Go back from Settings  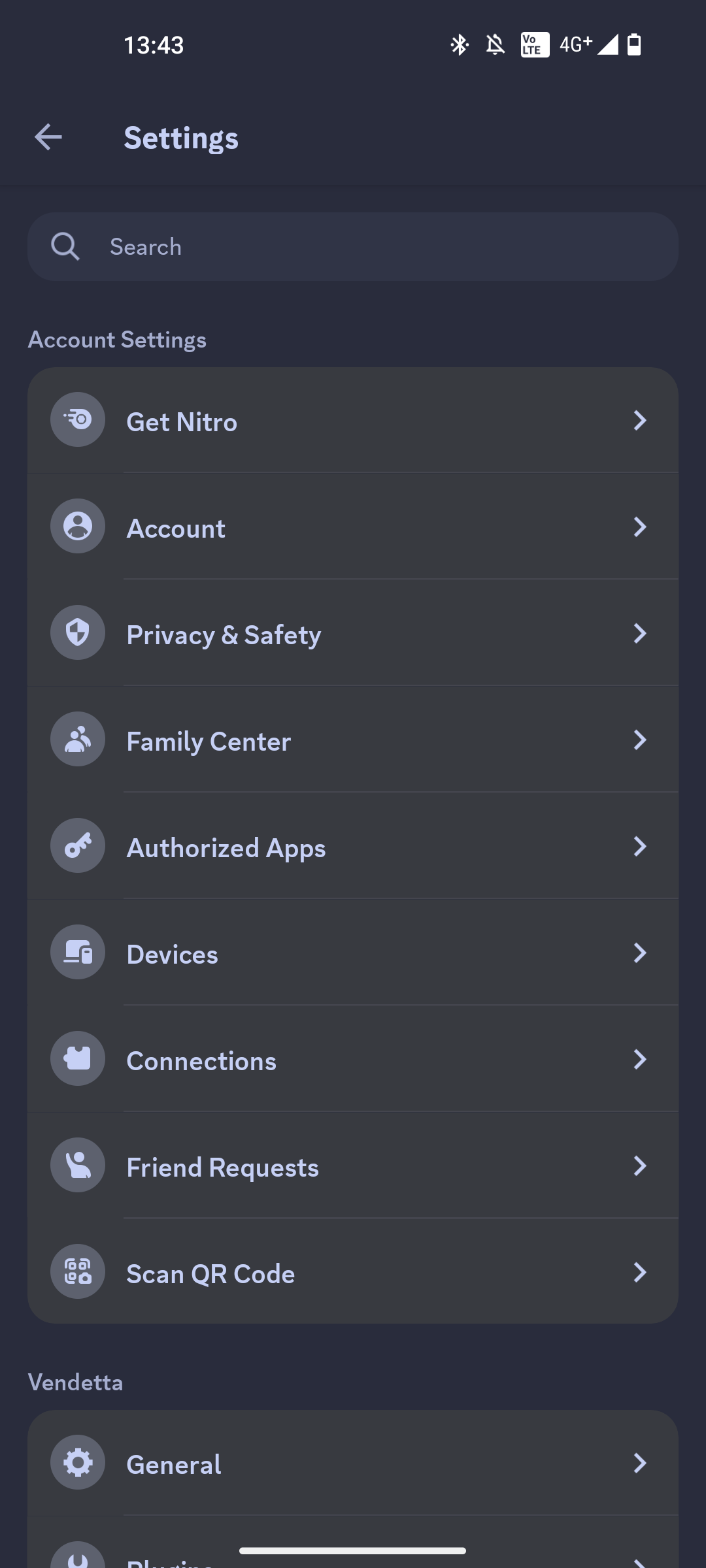48,137
